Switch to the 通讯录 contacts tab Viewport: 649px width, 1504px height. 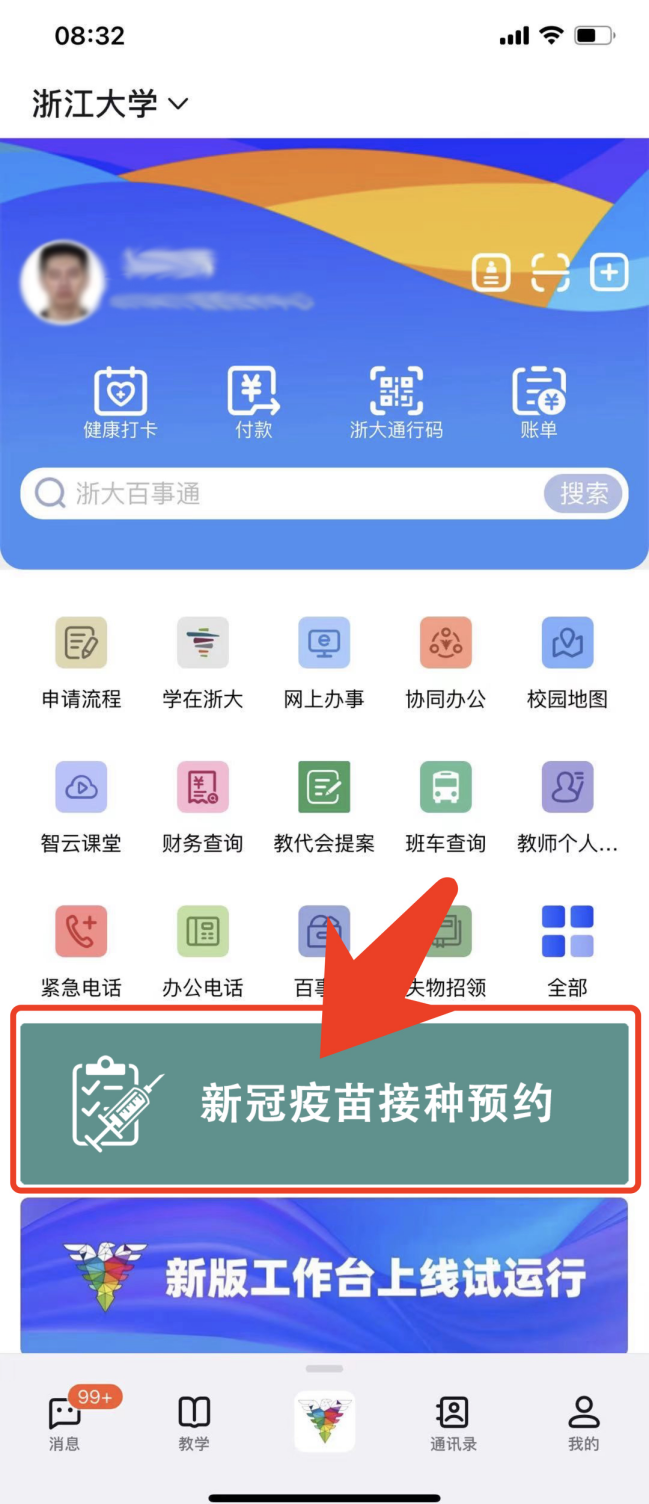[453, 1421]
